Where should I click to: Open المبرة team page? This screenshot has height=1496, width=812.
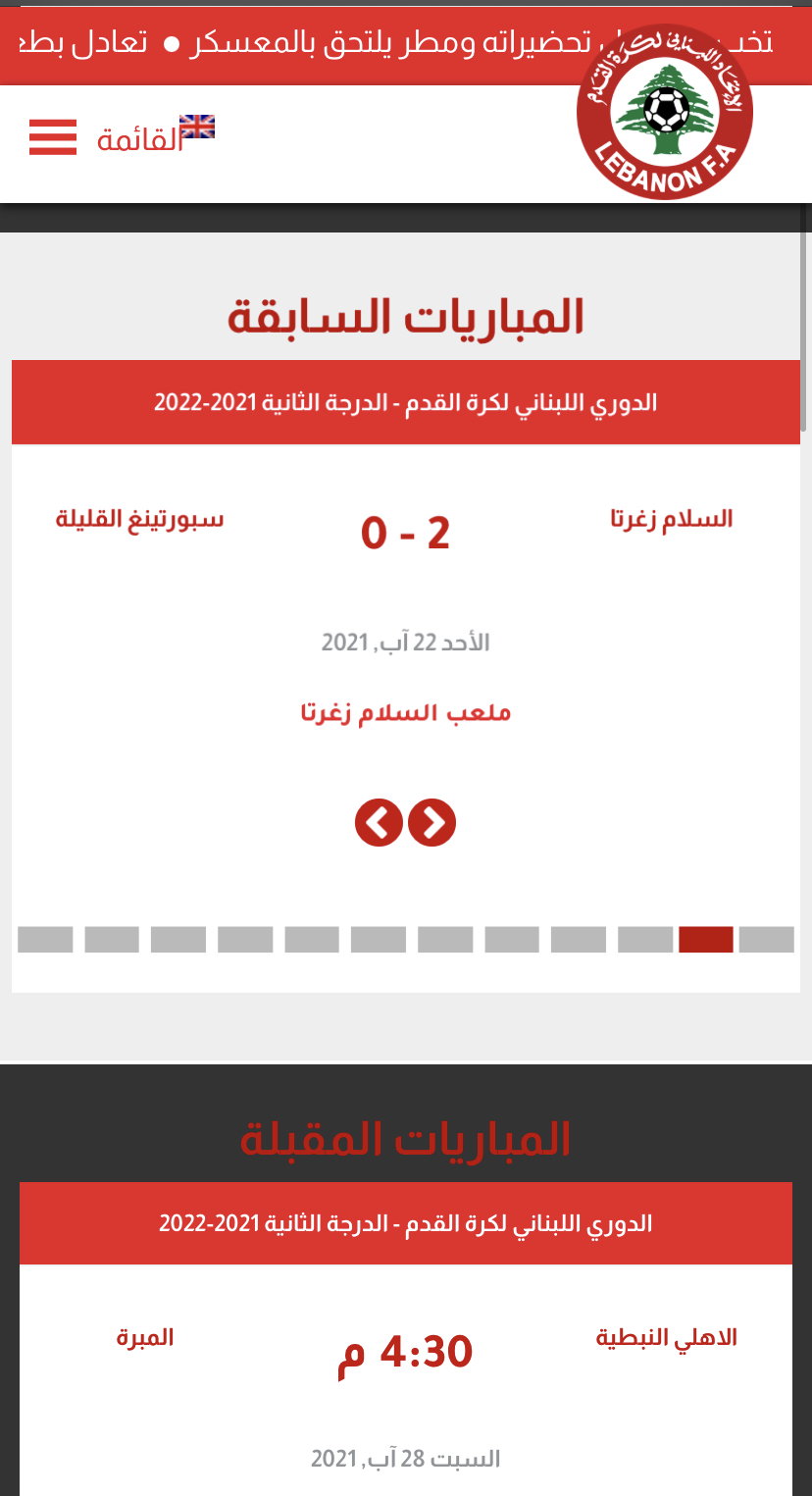(145, 1337)
